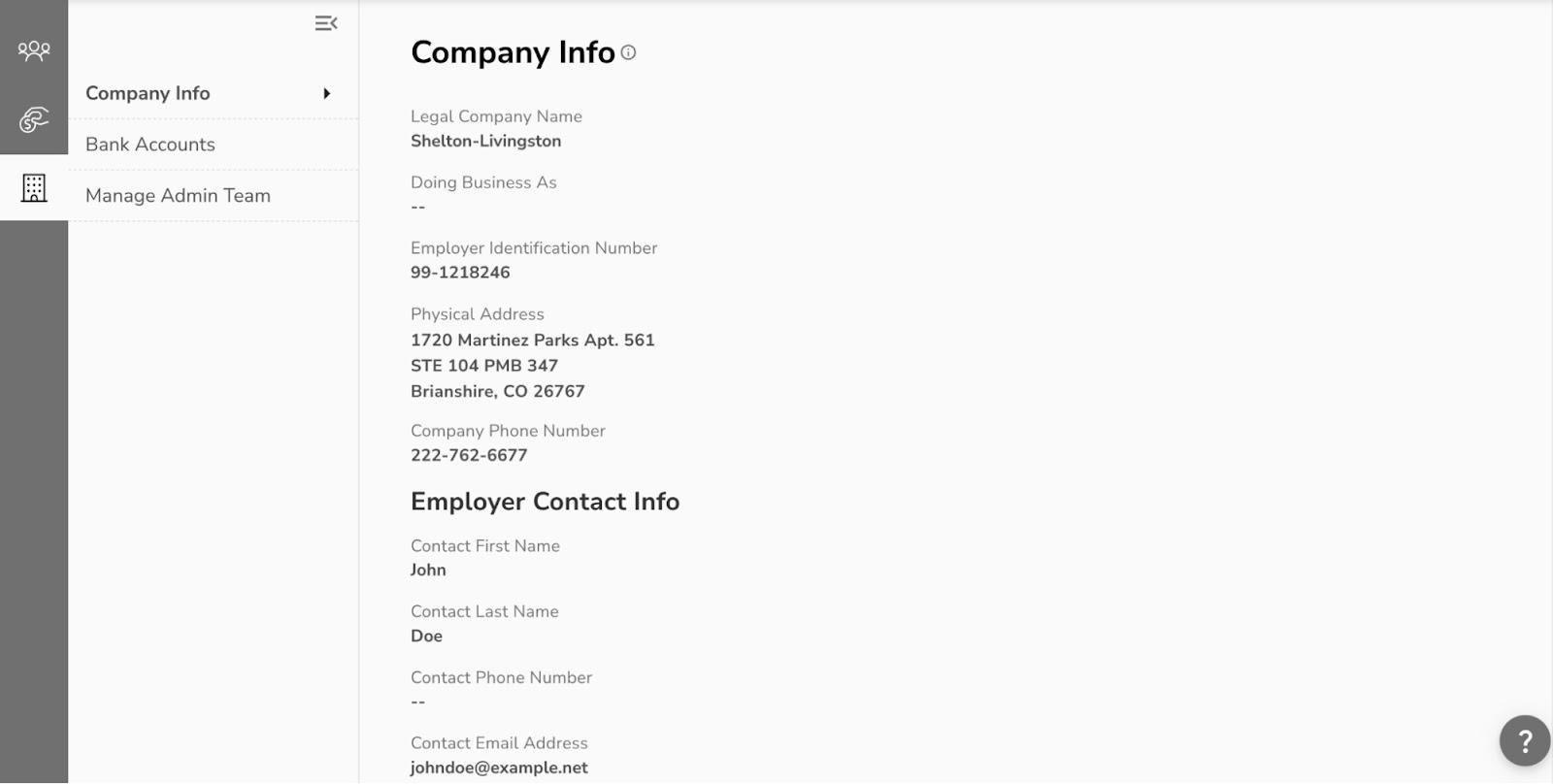
Task: Open the people section icon
Action: tap(34, 50)
